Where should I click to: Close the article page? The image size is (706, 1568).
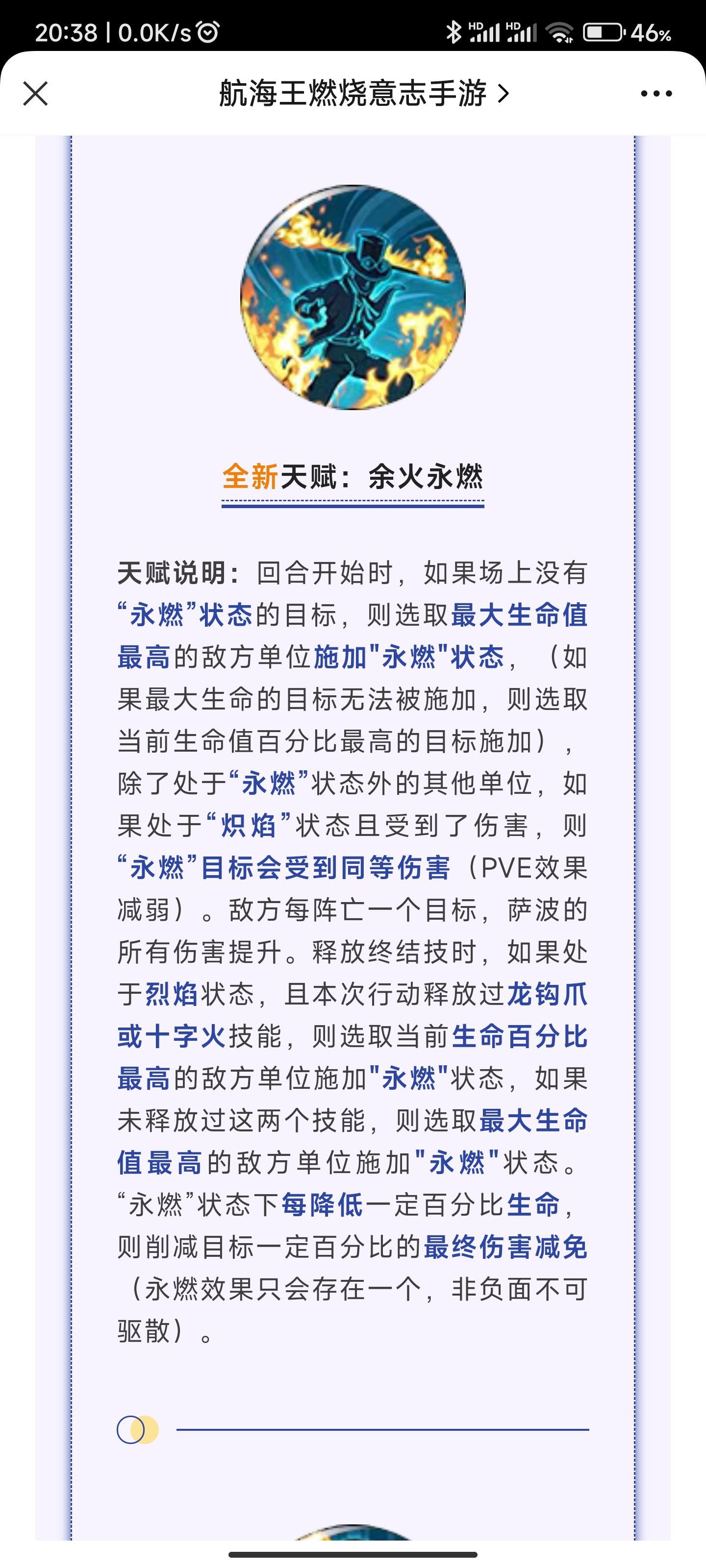35,94
